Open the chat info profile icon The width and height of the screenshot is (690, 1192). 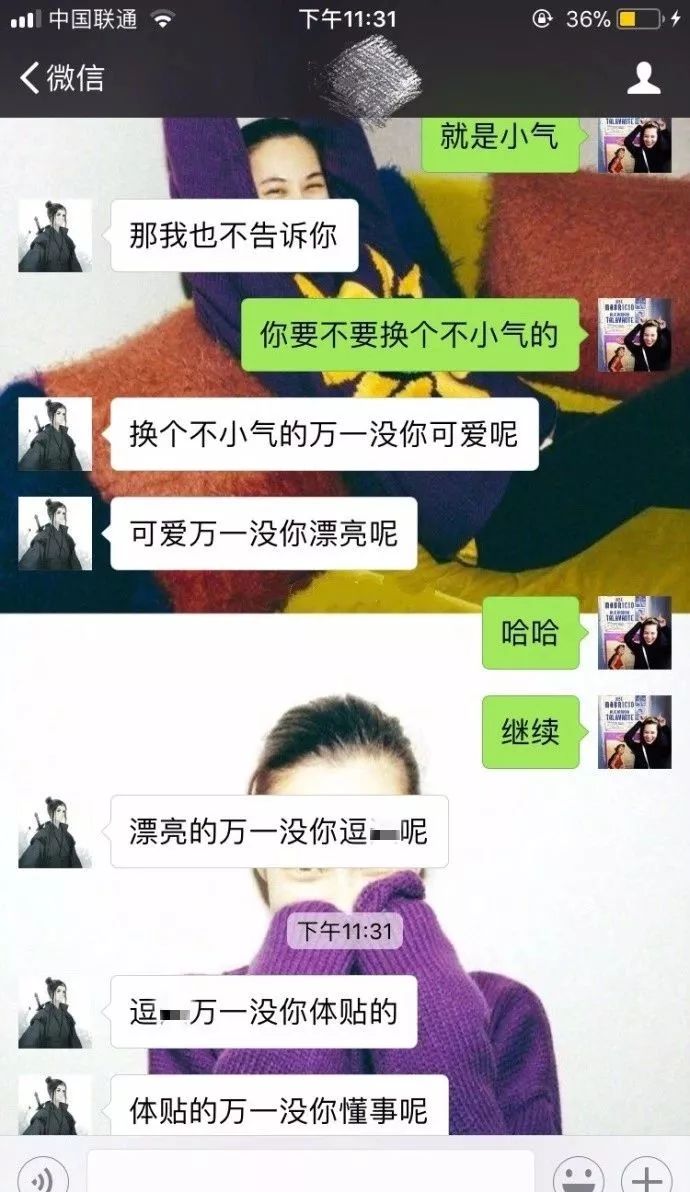(643, 78)
